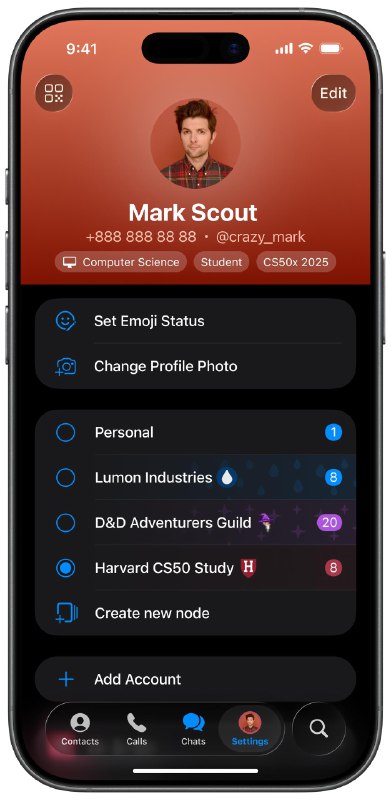This screenshot has height=800, width=391.
Task: Select the Personal node
Action: tap(195, 433)
